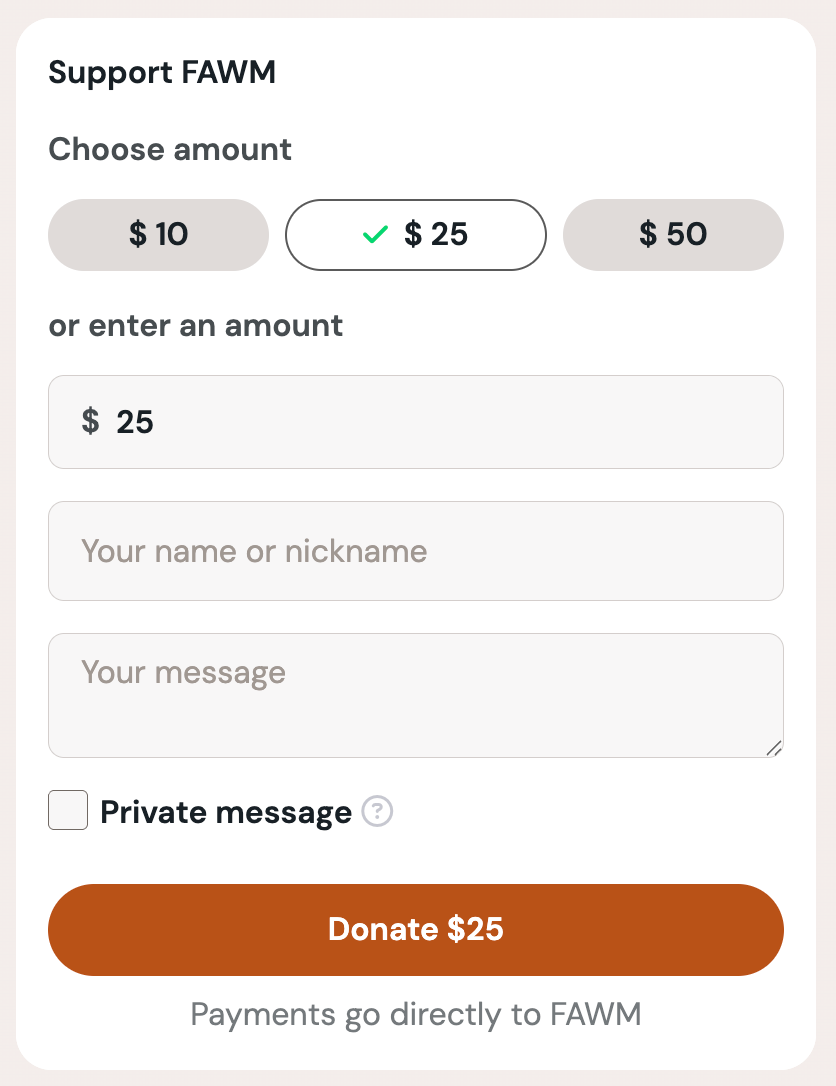
Task: Click the Support FAWM heading
Action: tap(162, 72)
